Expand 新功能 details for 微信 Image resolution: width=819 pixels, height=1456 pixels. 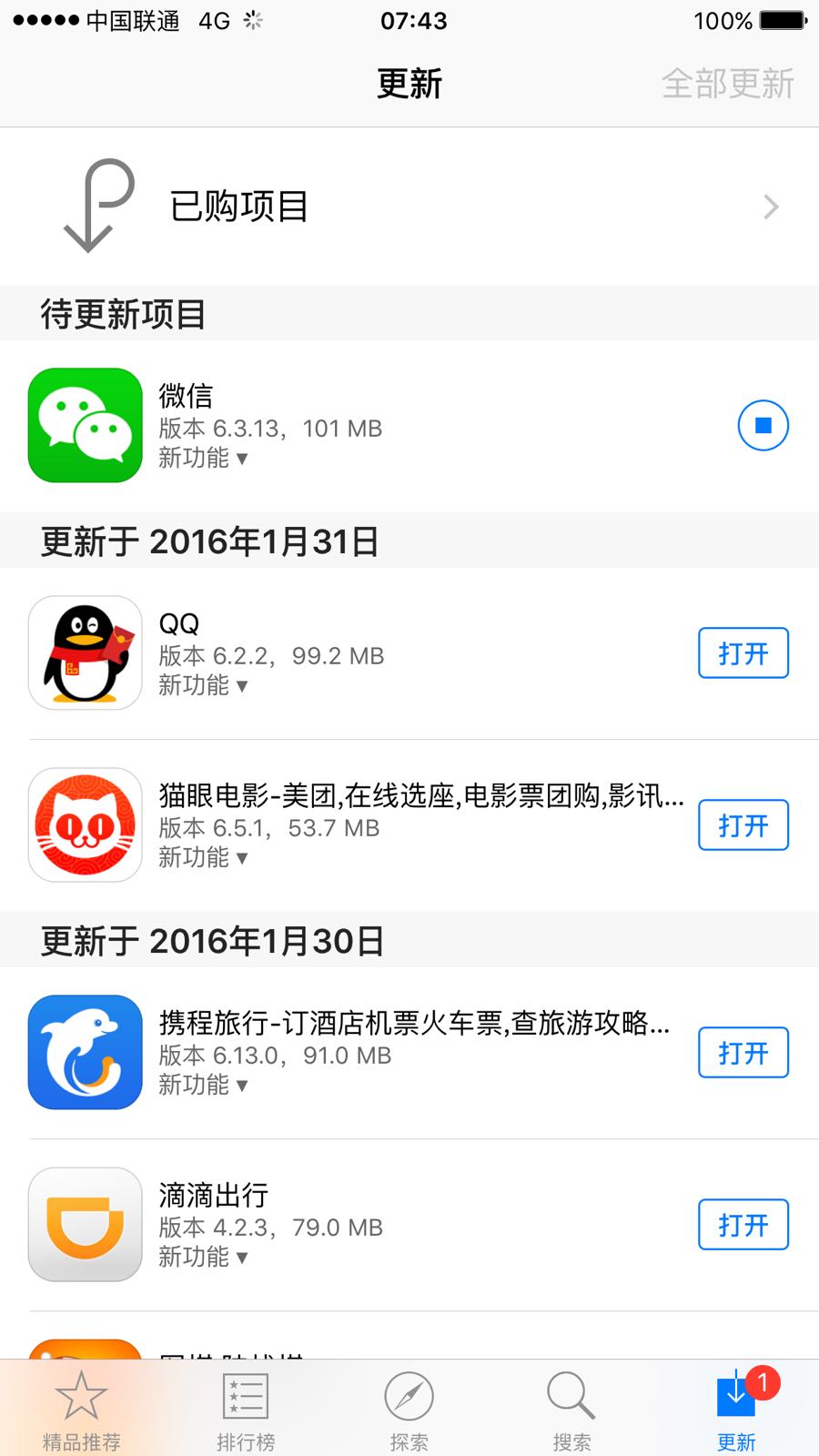(203, 458)
